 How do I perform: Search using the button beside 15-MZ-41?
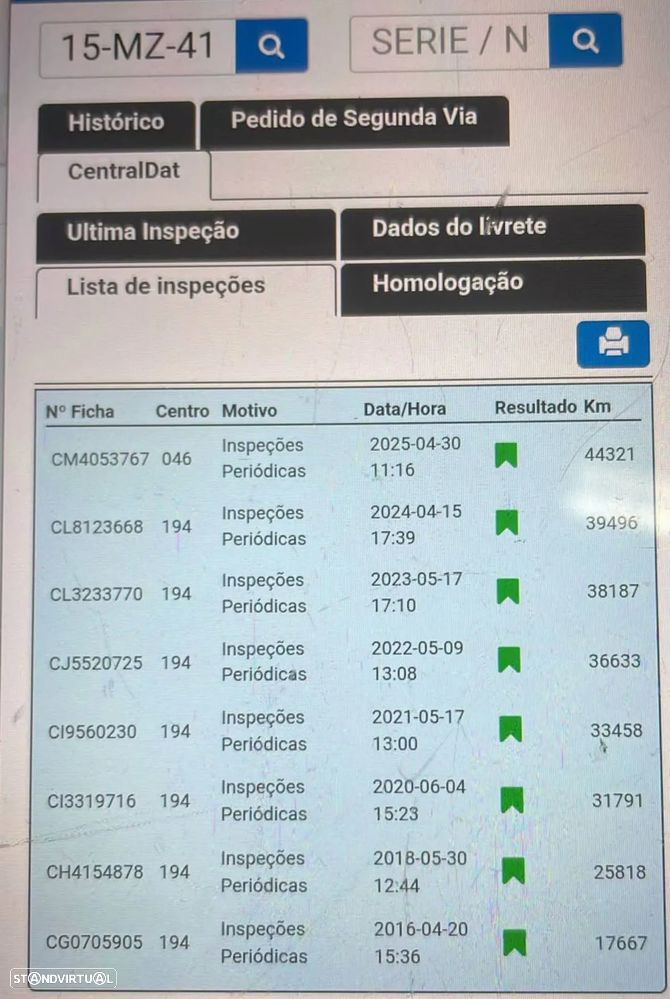coord(271,46)
